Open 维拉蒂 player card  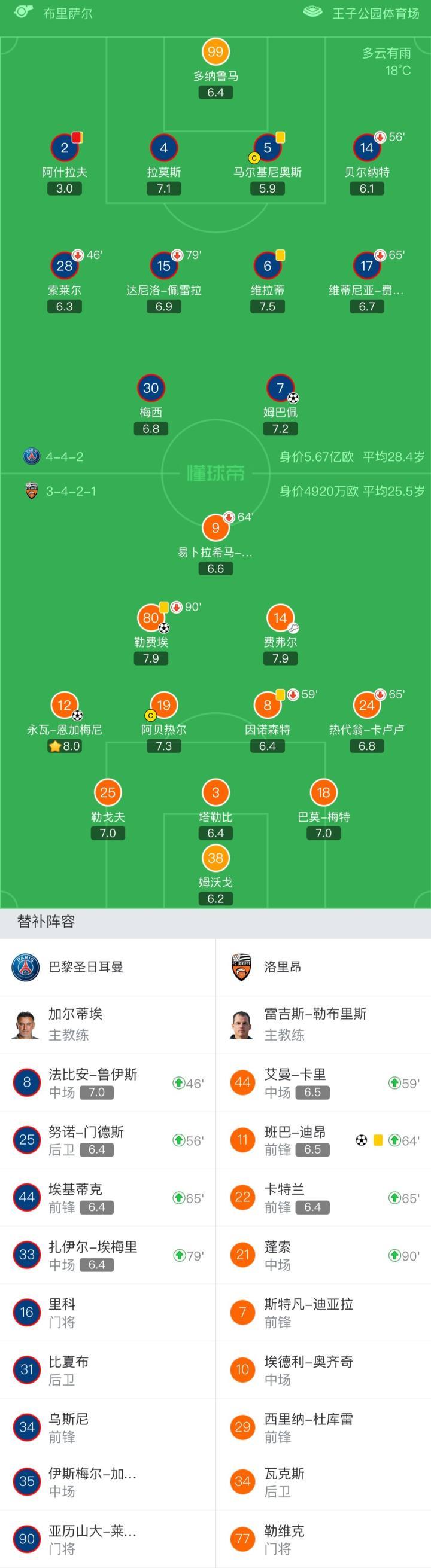[x=267, y=266]
